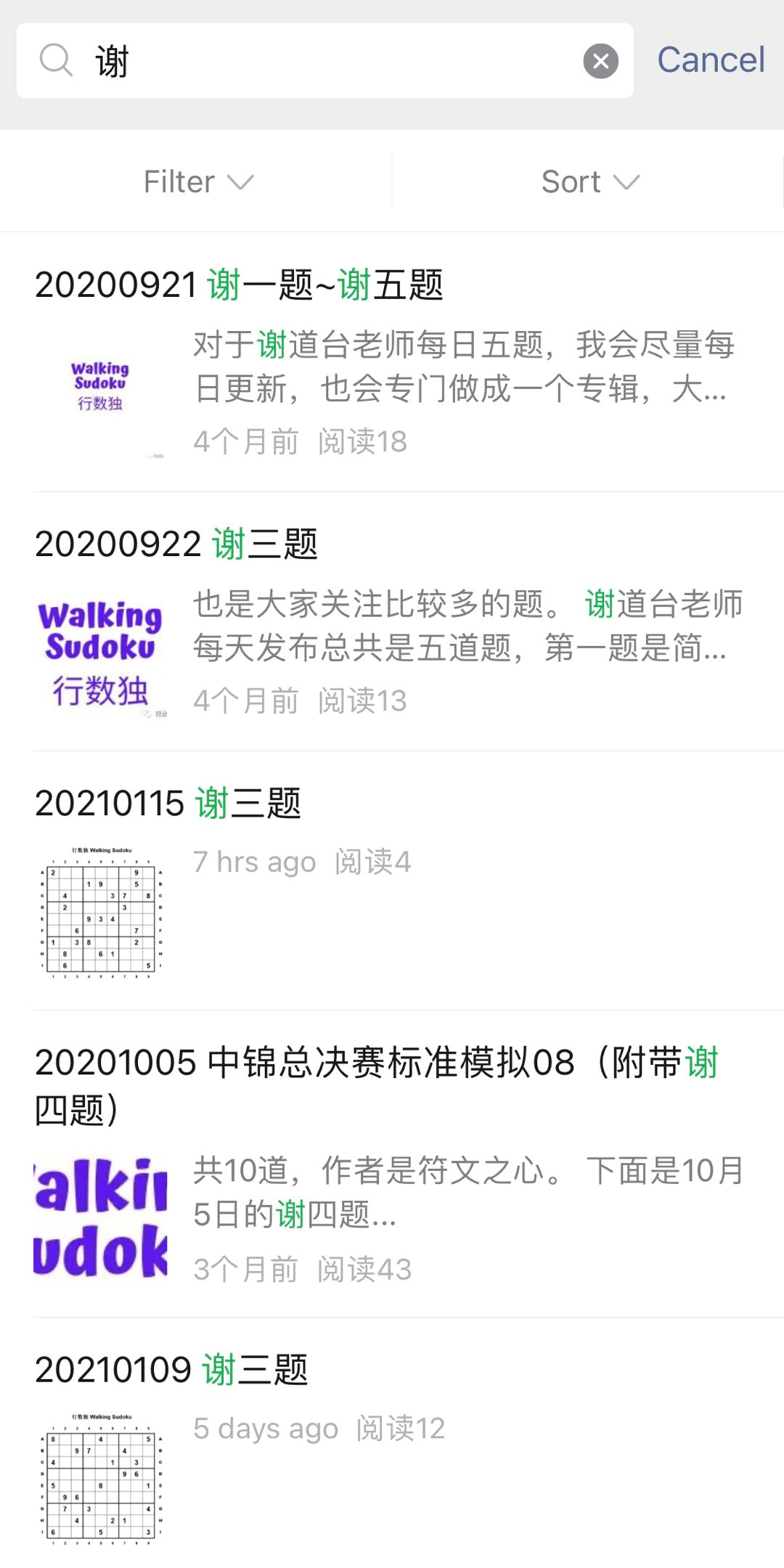Screen dimensions: 784x1568
Task: Expand the Sort dropdown
Action: pyautogui.click(x=589, y=181)
